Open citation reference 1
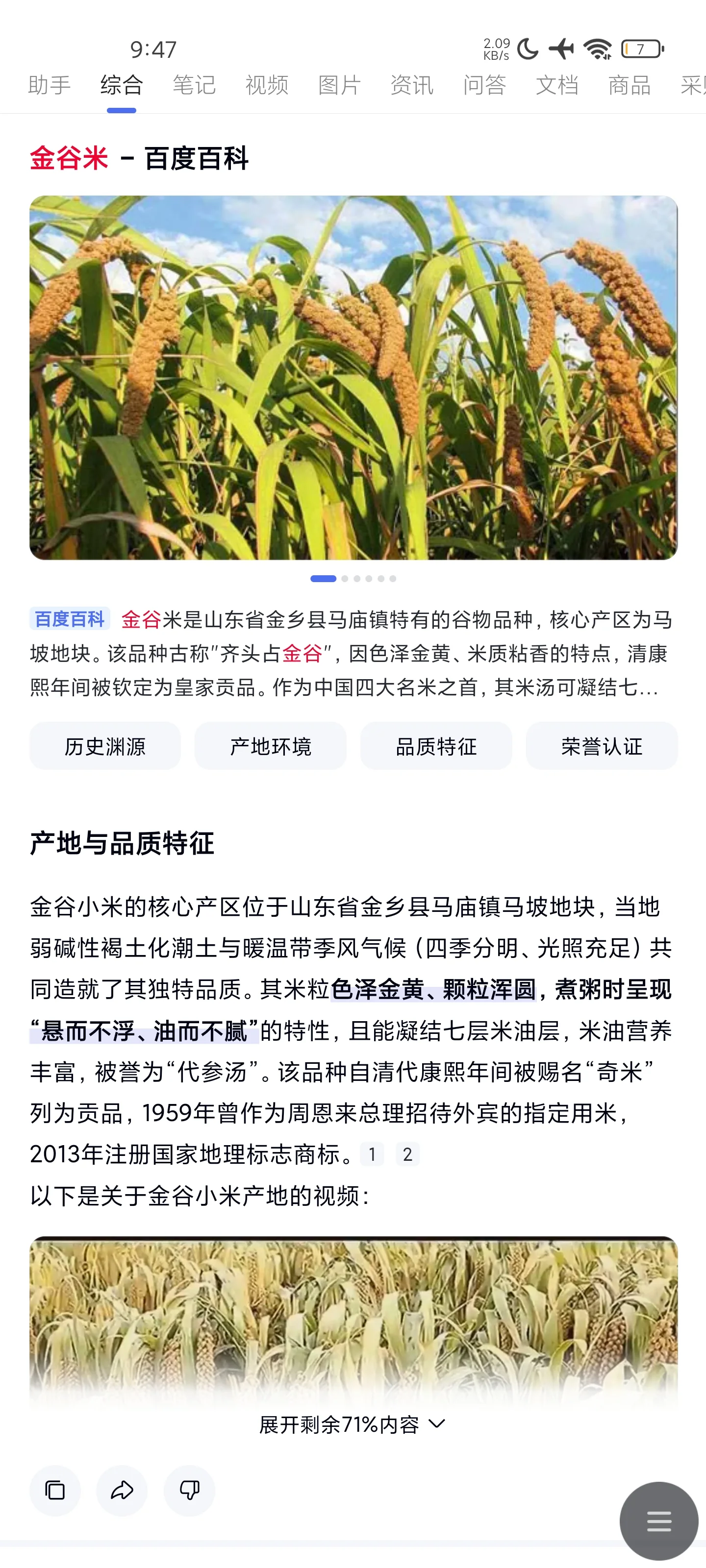 click(x=372, y=1153)
